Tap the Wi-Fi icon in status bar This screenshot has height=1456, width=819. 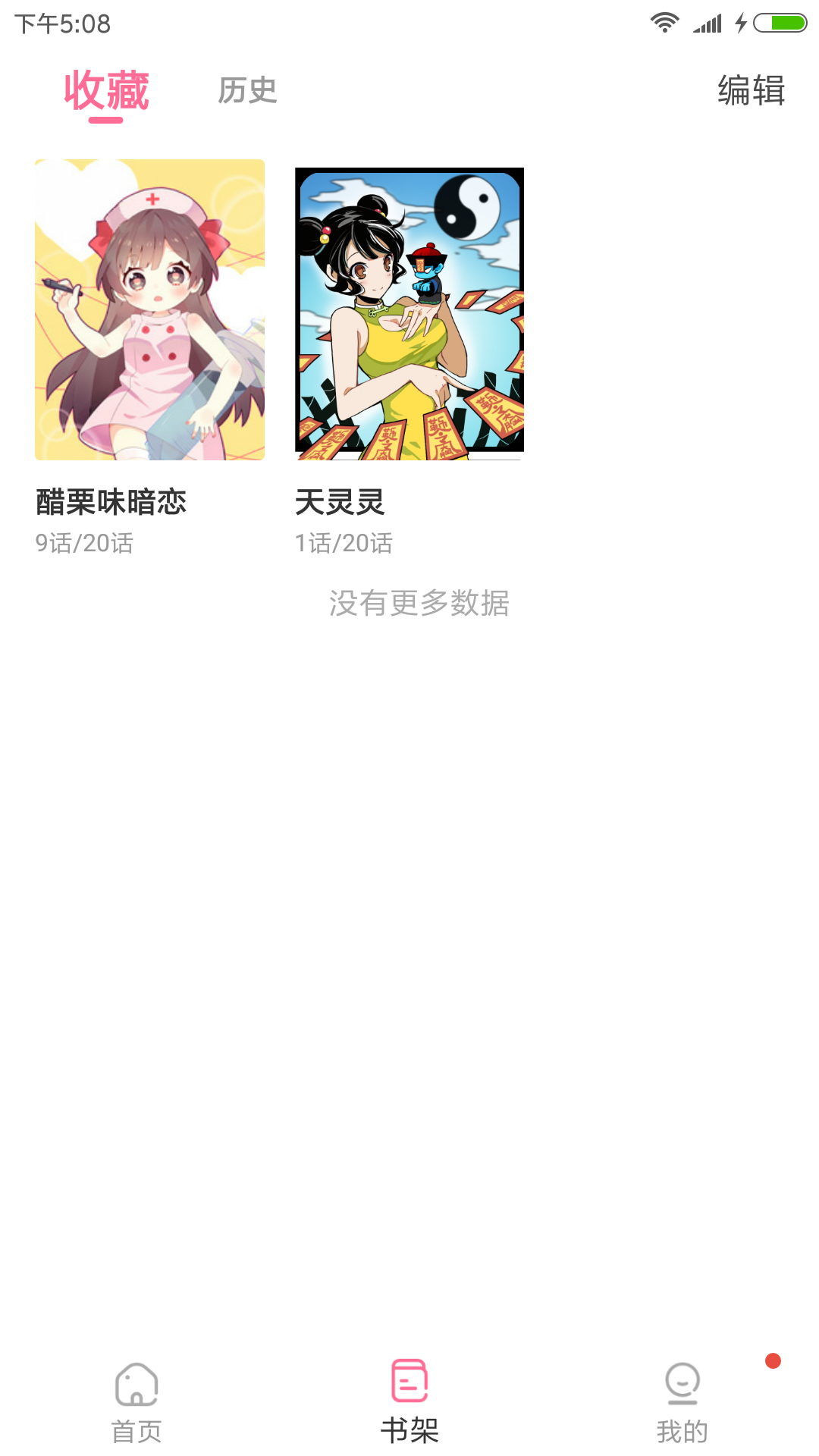[x=664, y=23]
